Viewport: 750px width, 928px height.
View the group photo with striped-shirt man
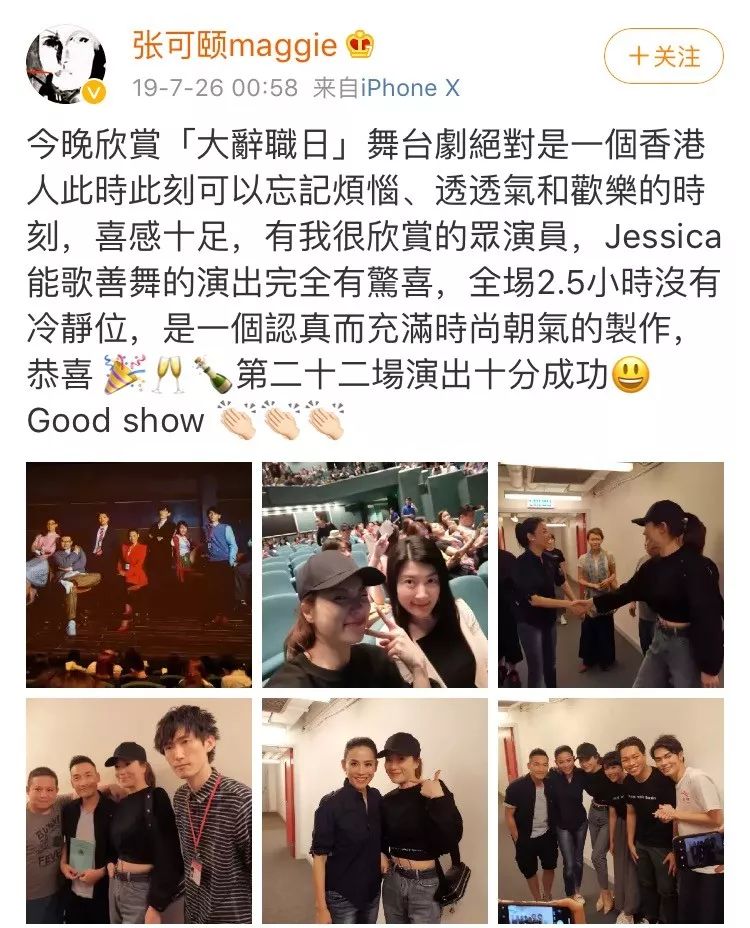[x=139, y=810]
